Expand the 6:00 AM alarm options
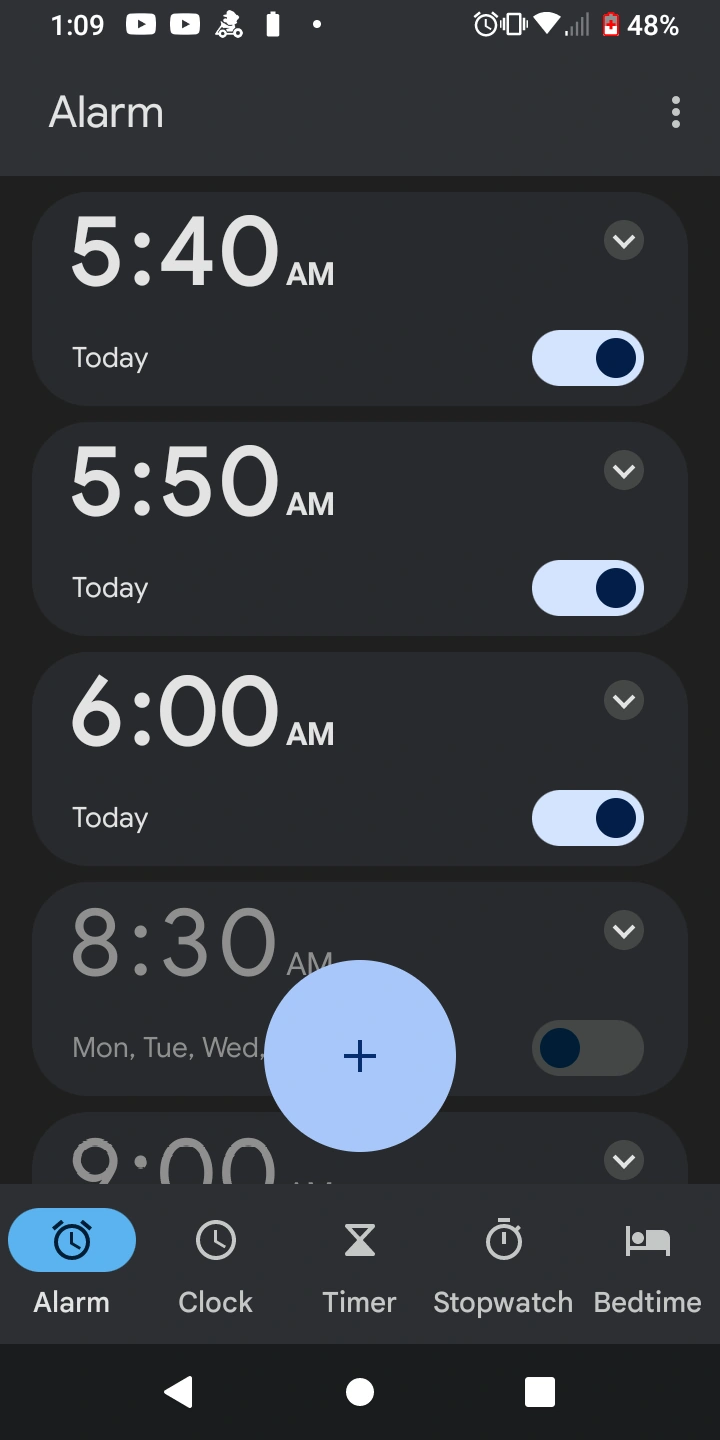 [623, 701]
